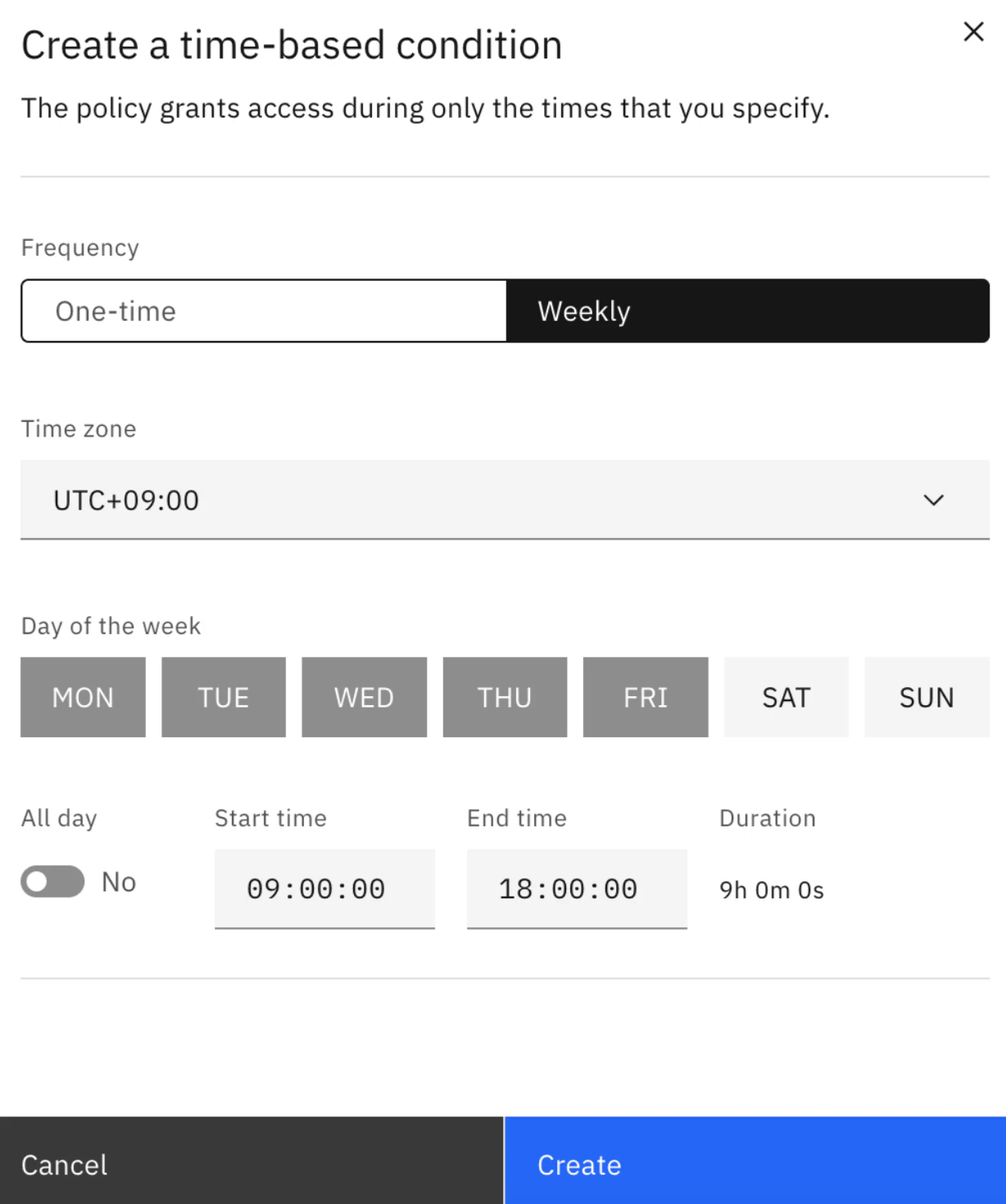Edit the Start time field
1006x1204 pixels.
(x=324, y=889)
